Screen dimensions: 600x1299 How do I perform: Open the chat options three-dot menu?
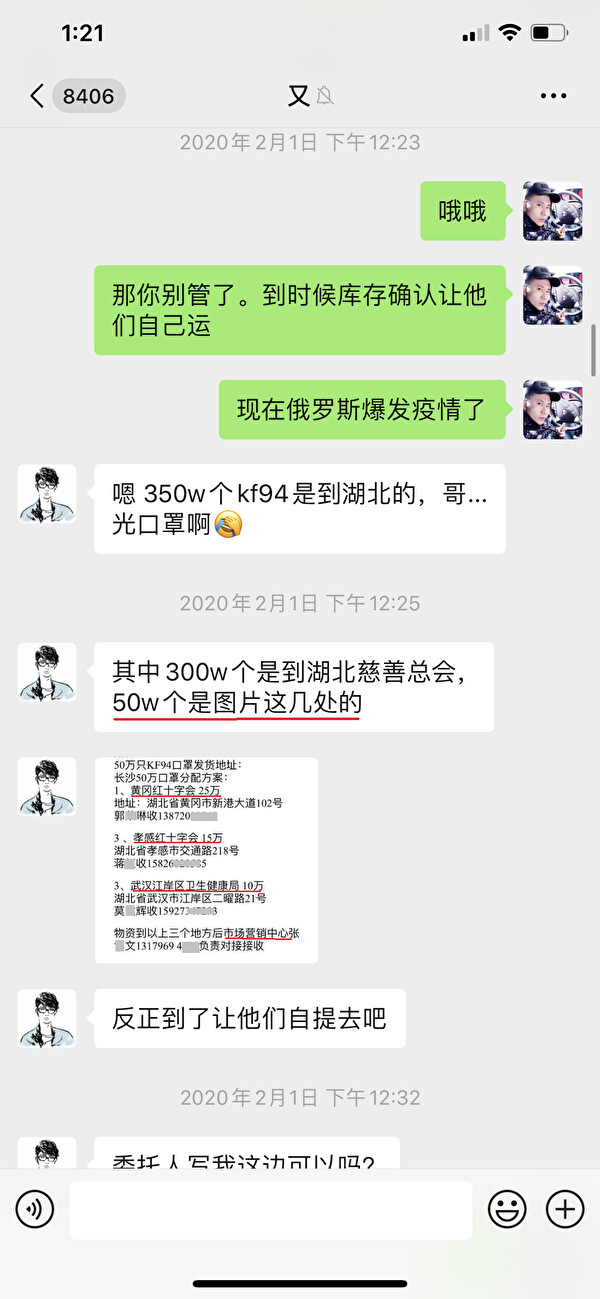click(x=553, y=96)
